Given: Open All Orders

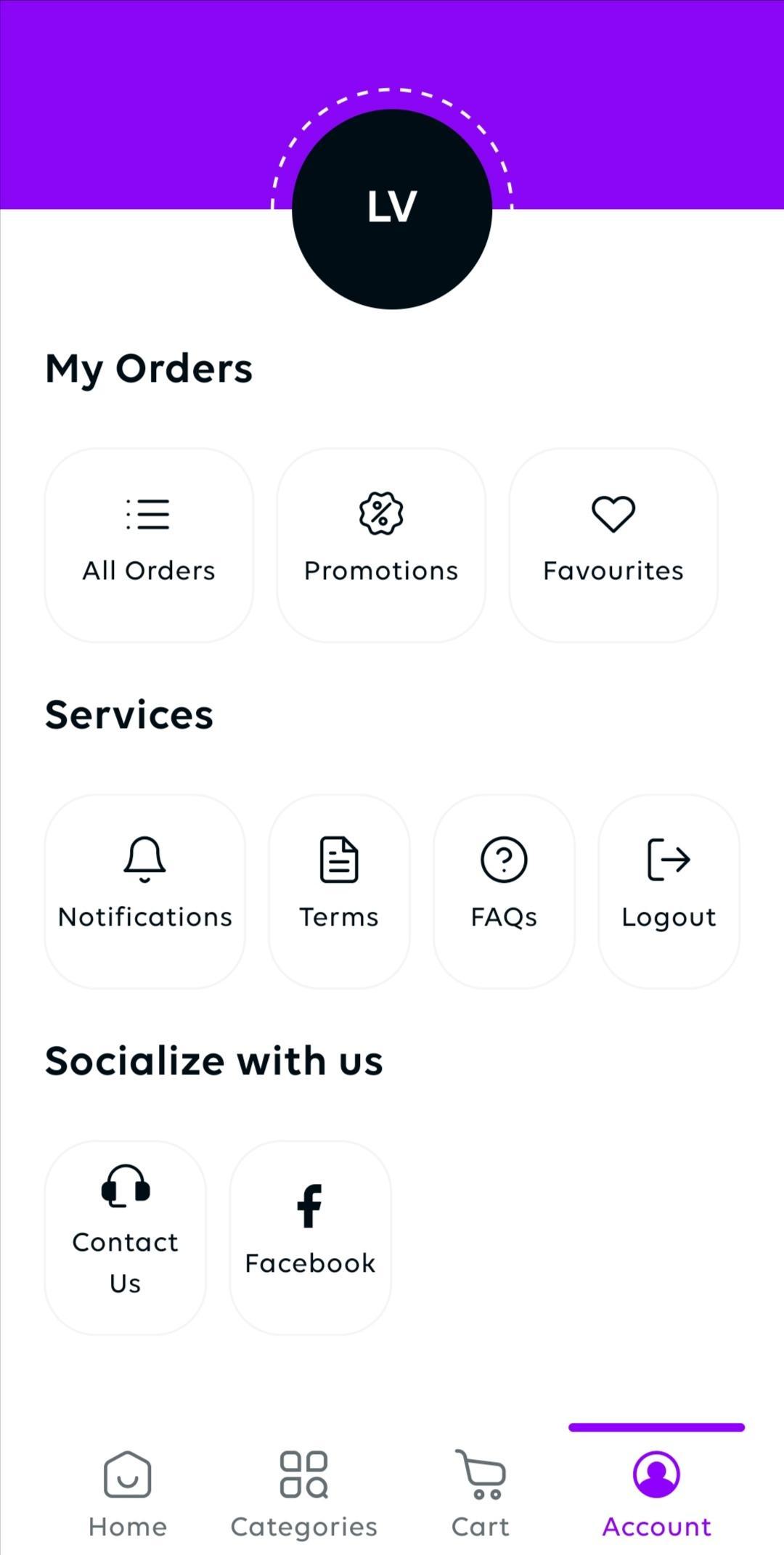Looking at the screenshot, I should [149, 544].
